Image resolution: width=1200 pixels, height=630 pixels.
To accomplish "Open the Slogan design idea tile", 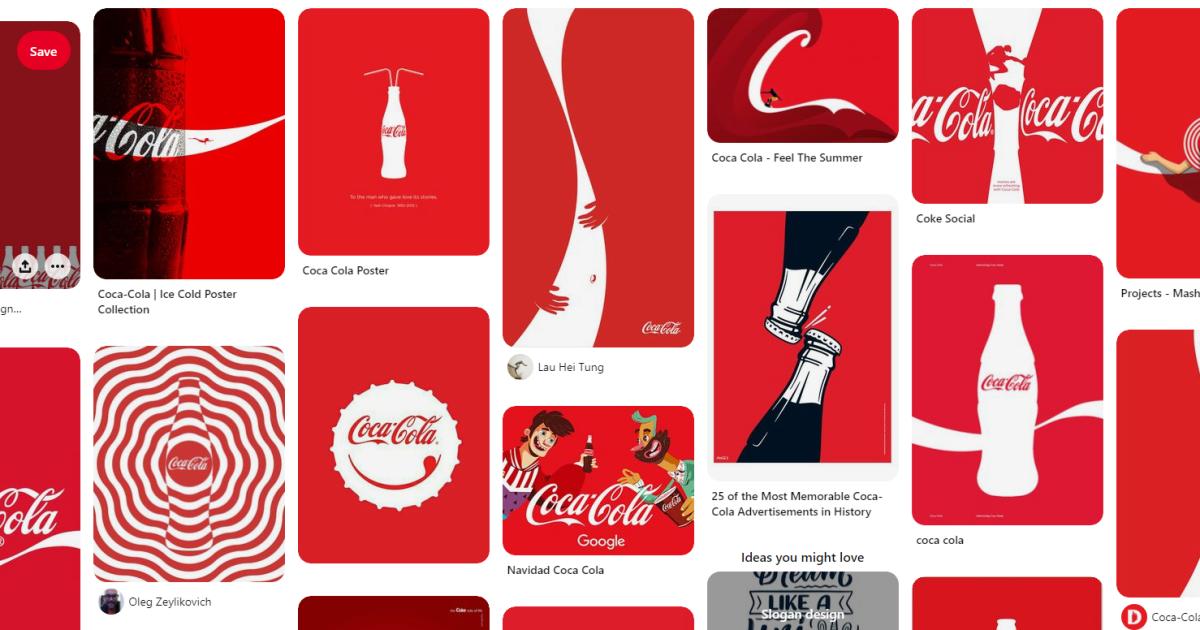I will pyautogui.click(x=802, y=602).
